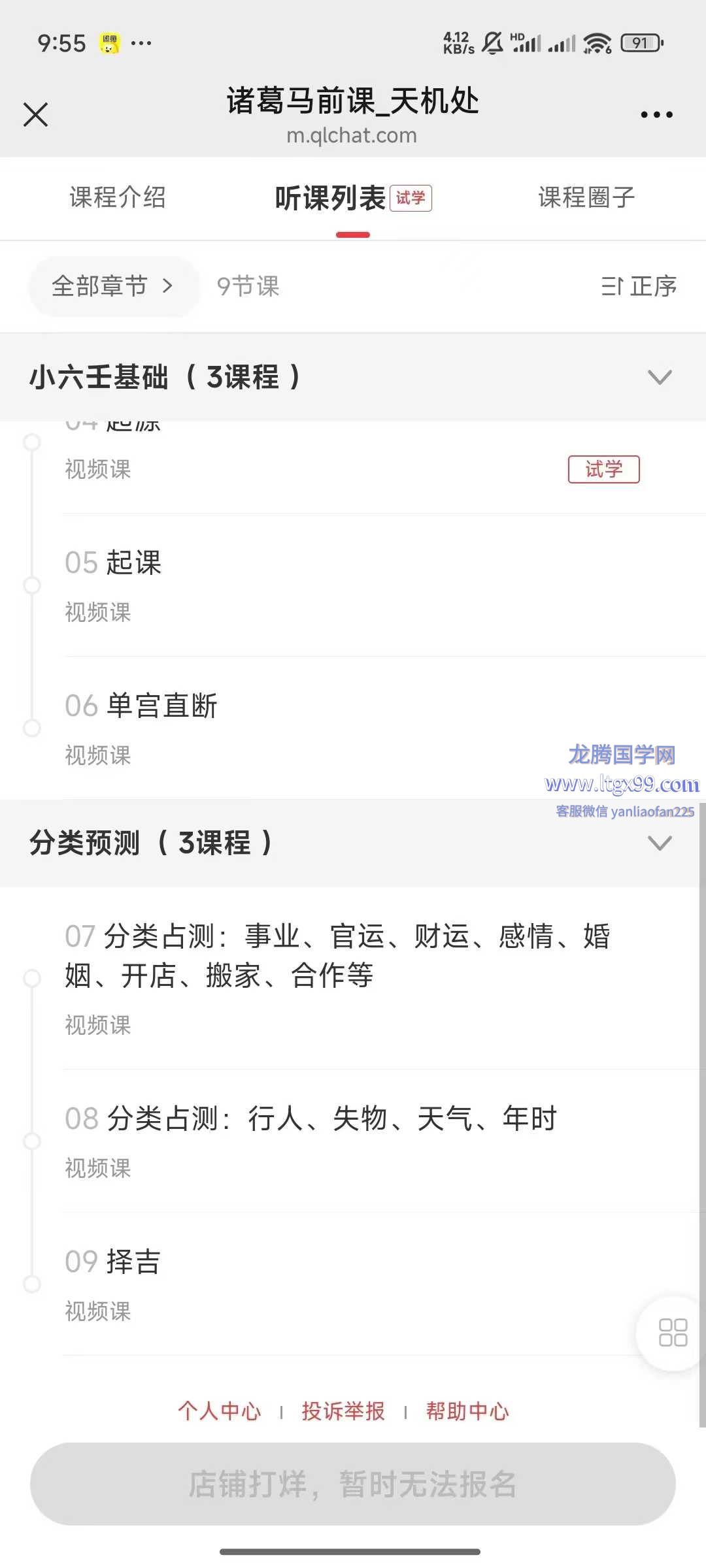Switch to the 课程圈子 tab

[586, 197]
